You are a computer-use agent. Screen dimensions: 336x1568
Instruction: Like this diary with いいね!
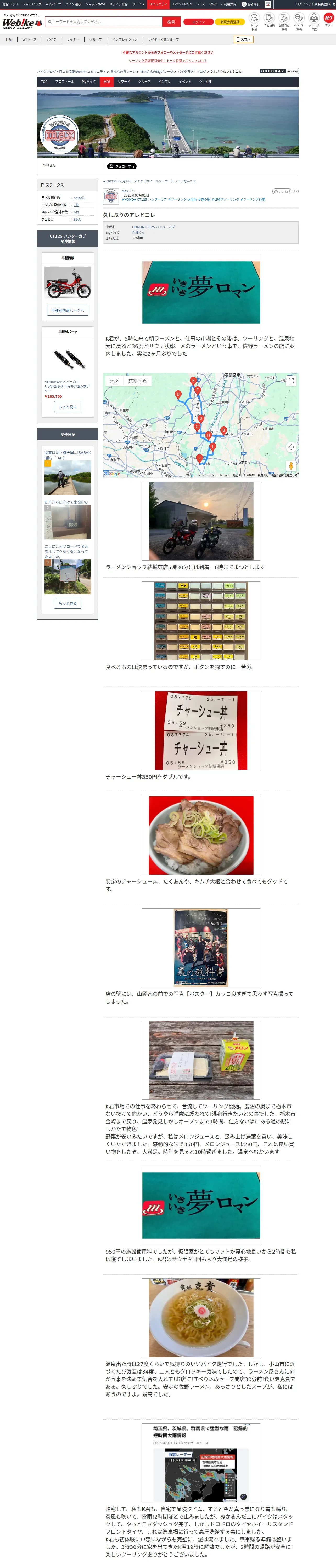pos(281,191)
